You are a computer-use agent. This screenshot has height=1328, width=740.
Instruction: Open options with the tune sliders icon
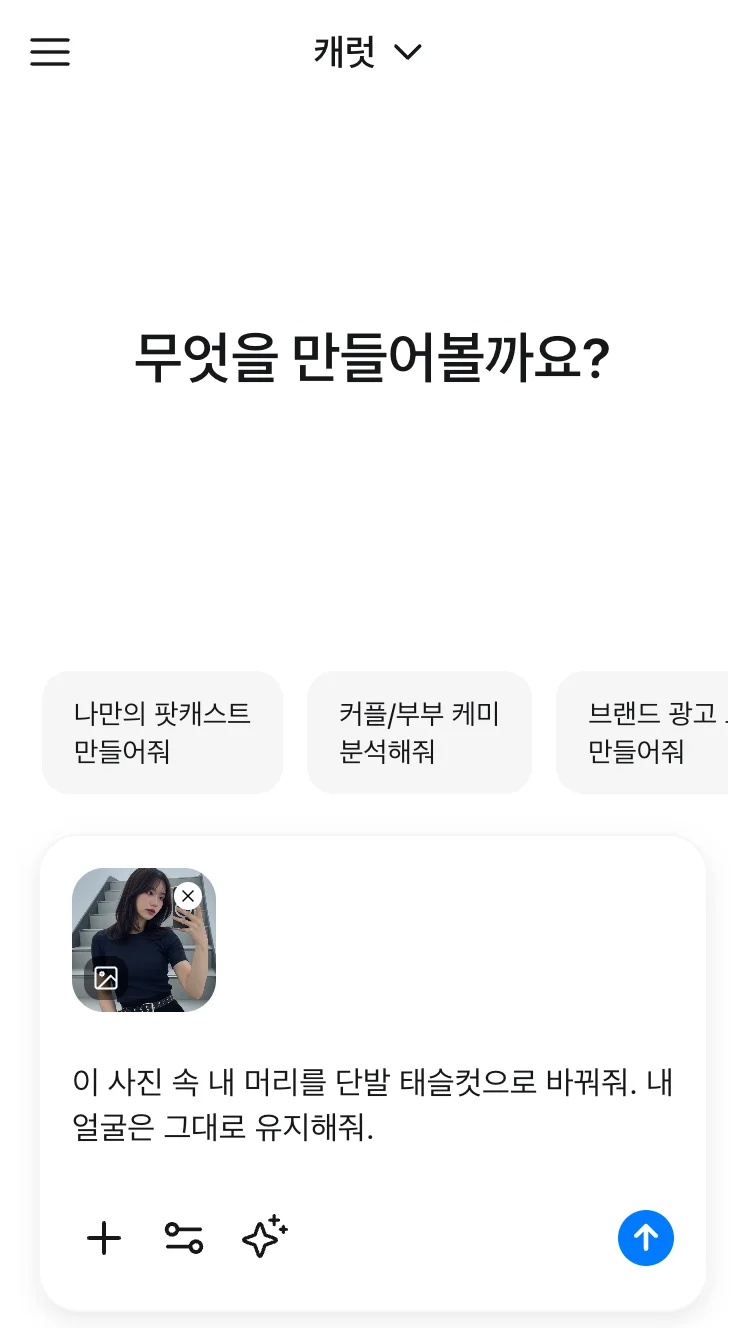184,1238
